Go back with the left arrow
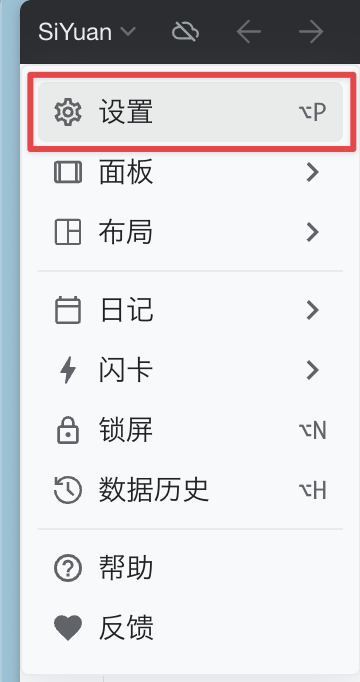 click(x=249, y=32)
